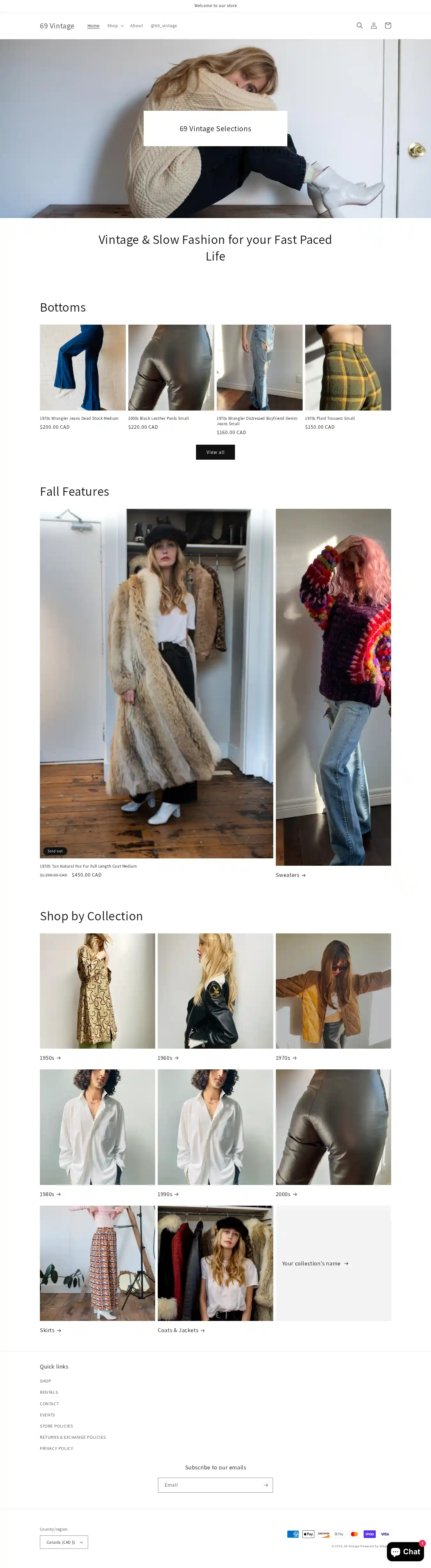Open the shopping cart icon
The height and width of the screenshot is (1568, 431).
coord(388,26)
